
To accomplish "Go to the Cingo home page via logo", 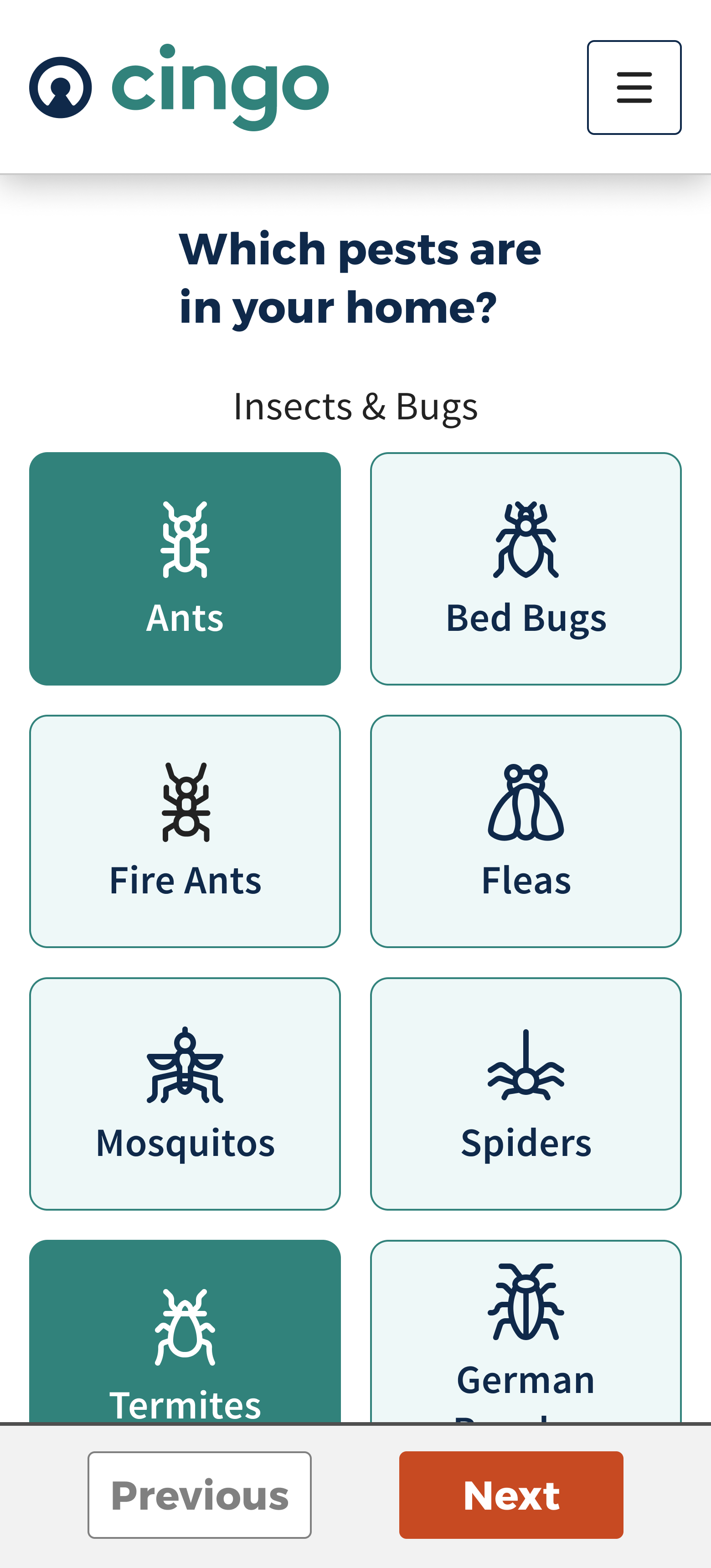I will point(179,87).
